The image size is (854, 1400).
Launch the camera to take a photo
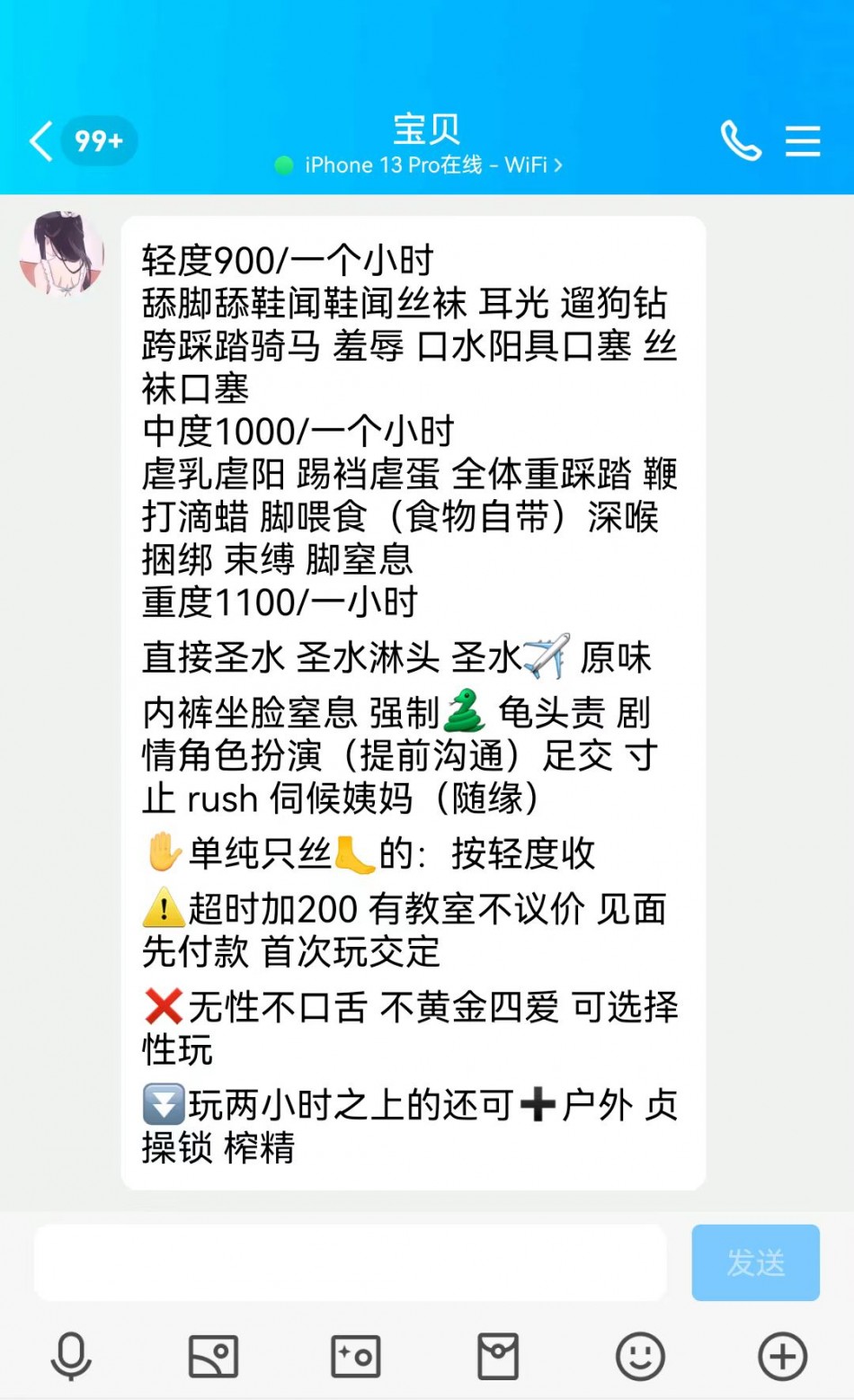[356, 1356]
